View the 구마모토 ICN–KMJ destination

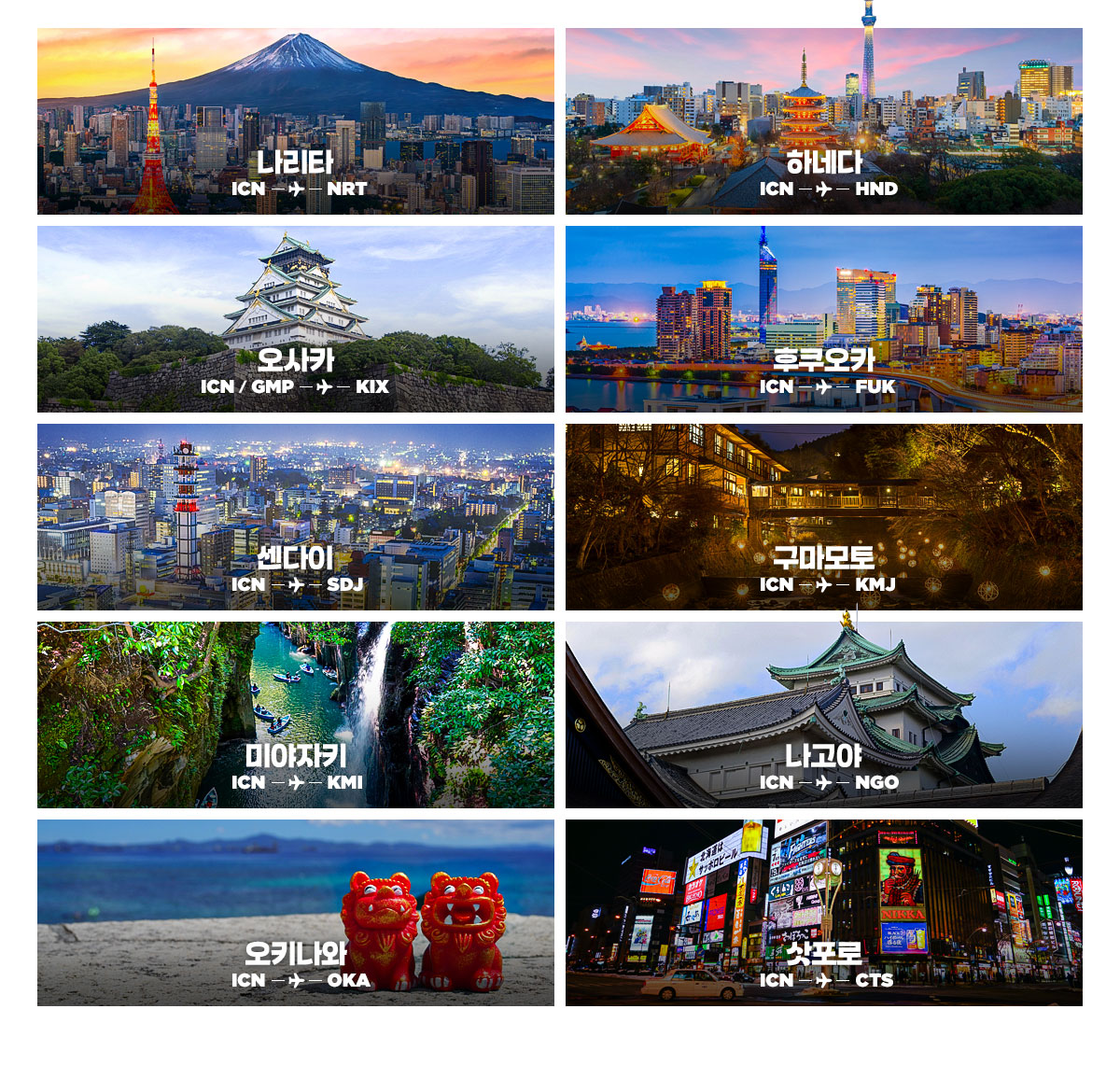coord(823,517)
